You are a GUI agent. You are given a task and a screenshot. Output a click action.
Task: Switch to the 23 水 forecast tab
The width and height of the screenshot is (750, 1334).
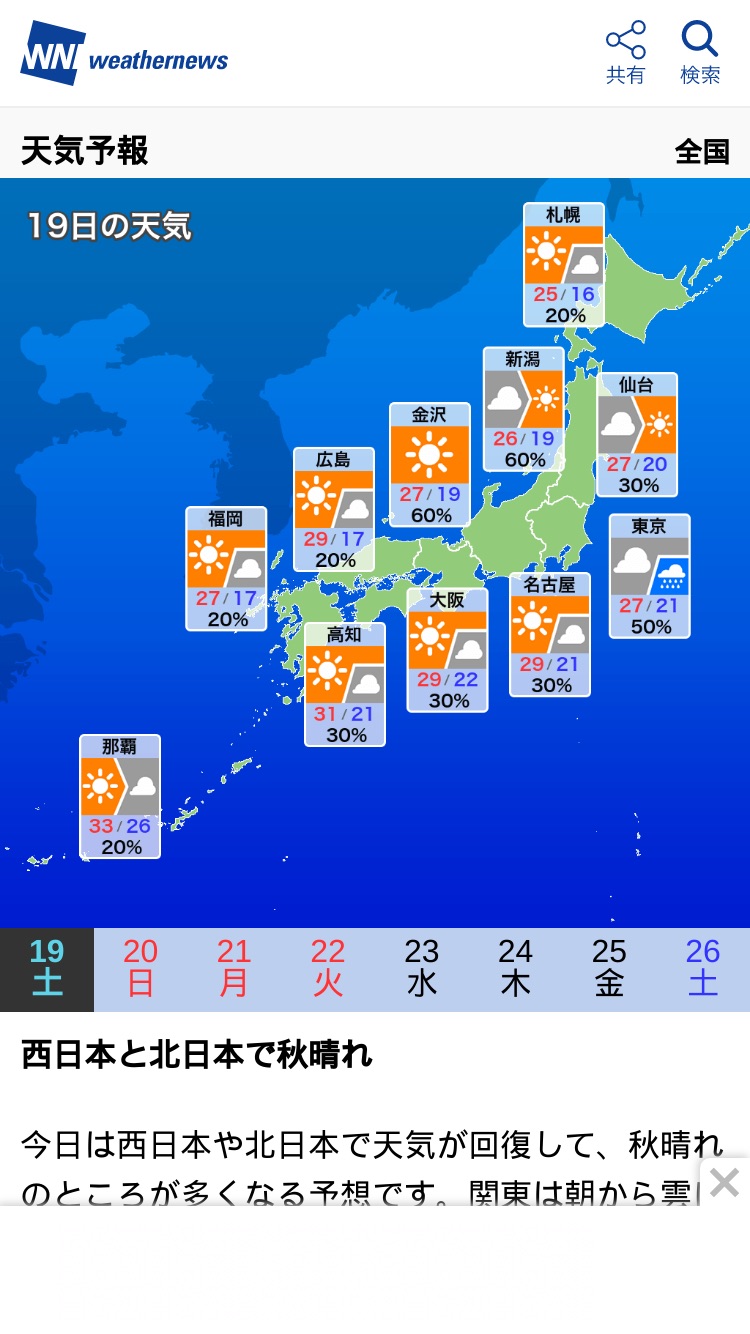(422, 969)
